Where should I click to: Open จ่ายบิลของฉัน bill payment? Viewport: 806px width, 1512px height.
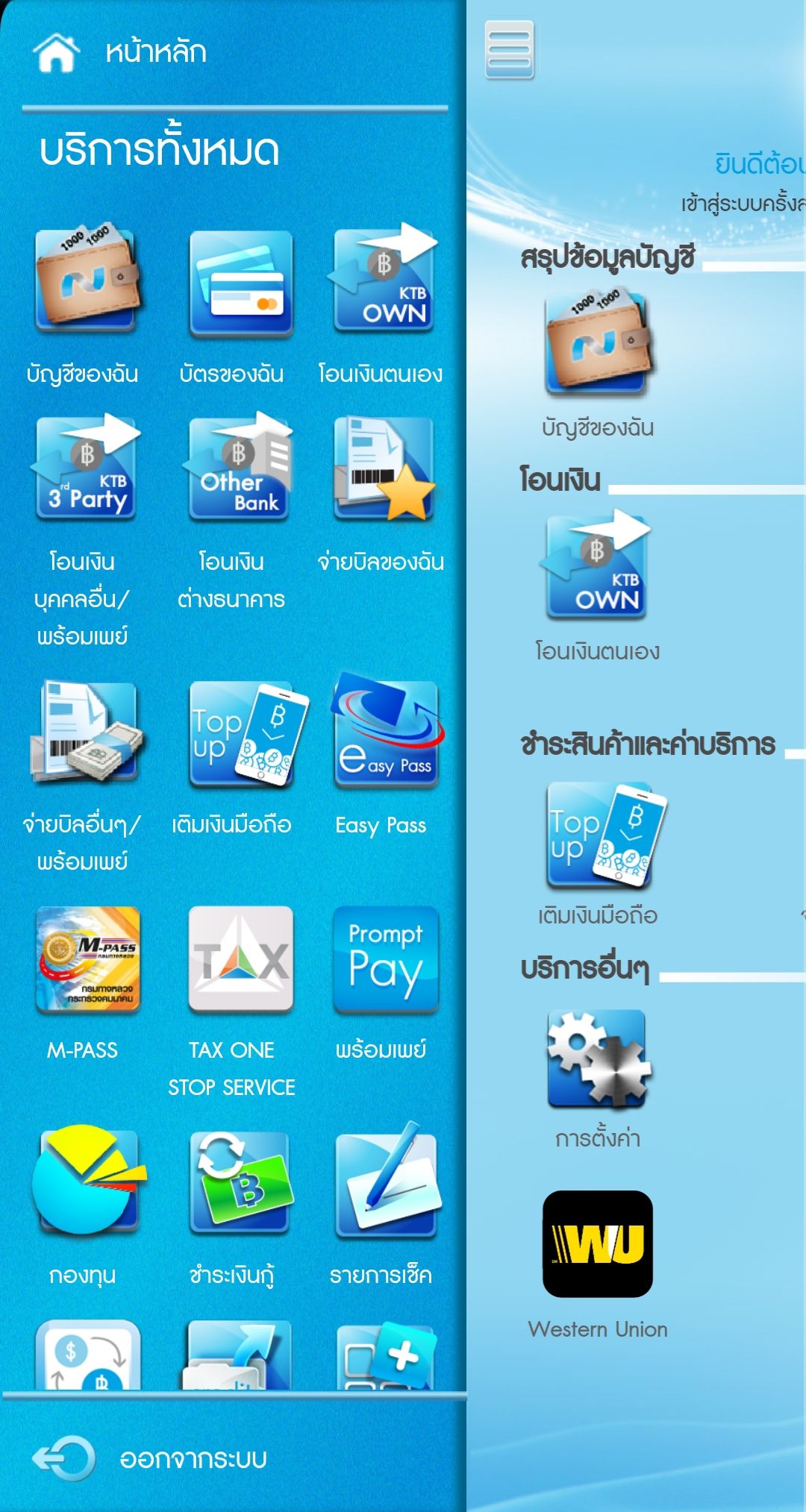[x=384, y=468]
